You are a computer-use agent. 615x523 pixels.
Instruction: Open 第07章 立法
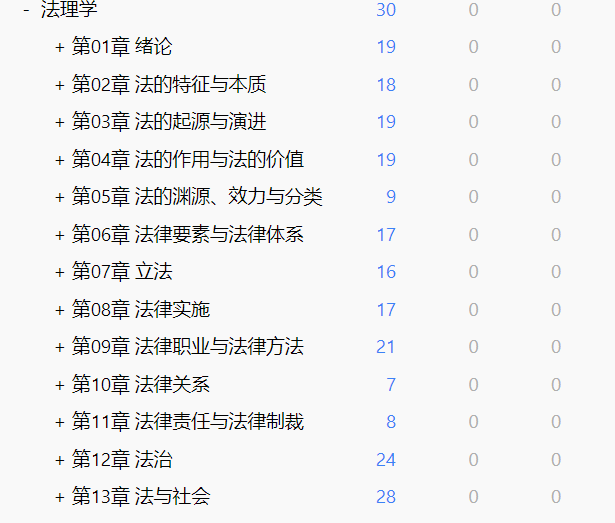[x=122, y=271]
